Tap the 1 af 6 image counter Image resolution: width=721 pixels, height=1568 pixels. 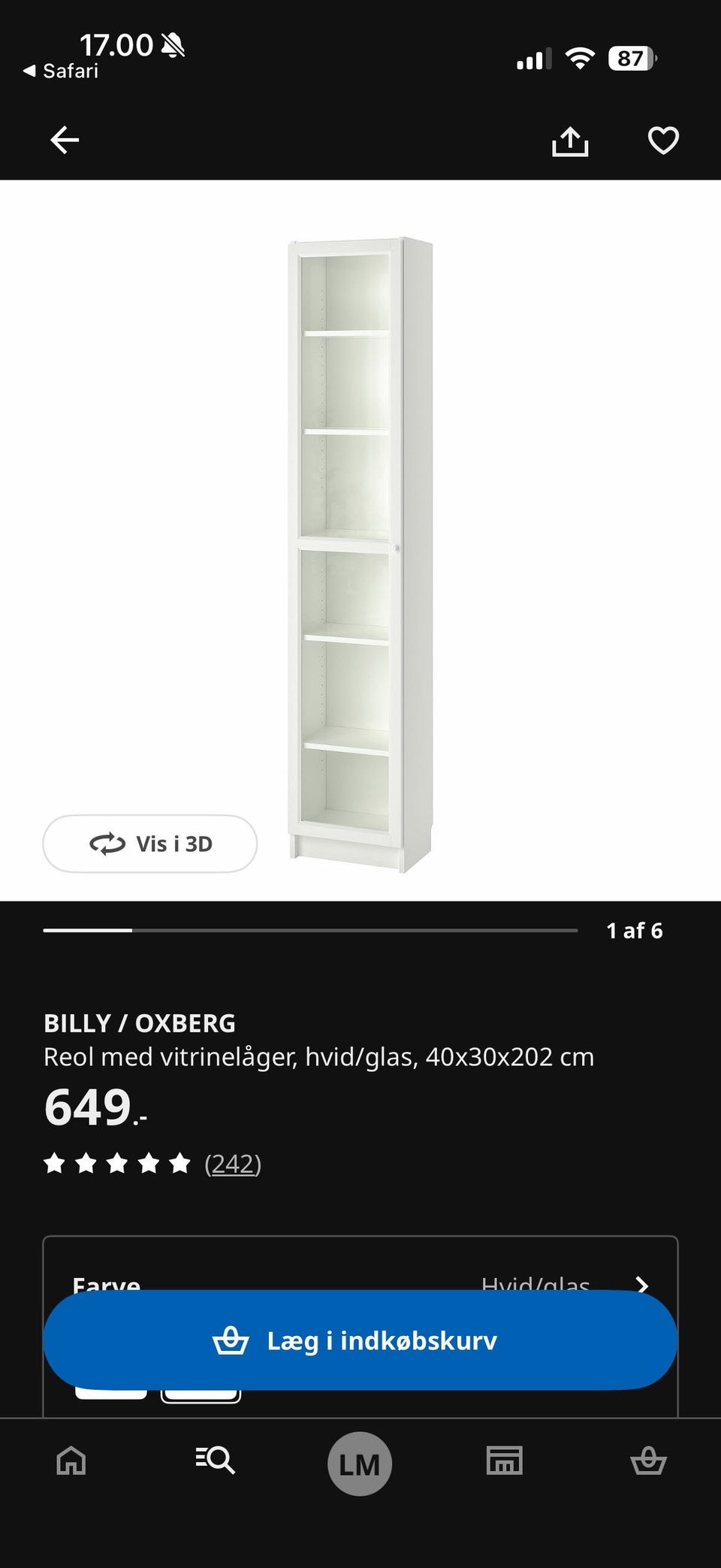coord(635,930)
